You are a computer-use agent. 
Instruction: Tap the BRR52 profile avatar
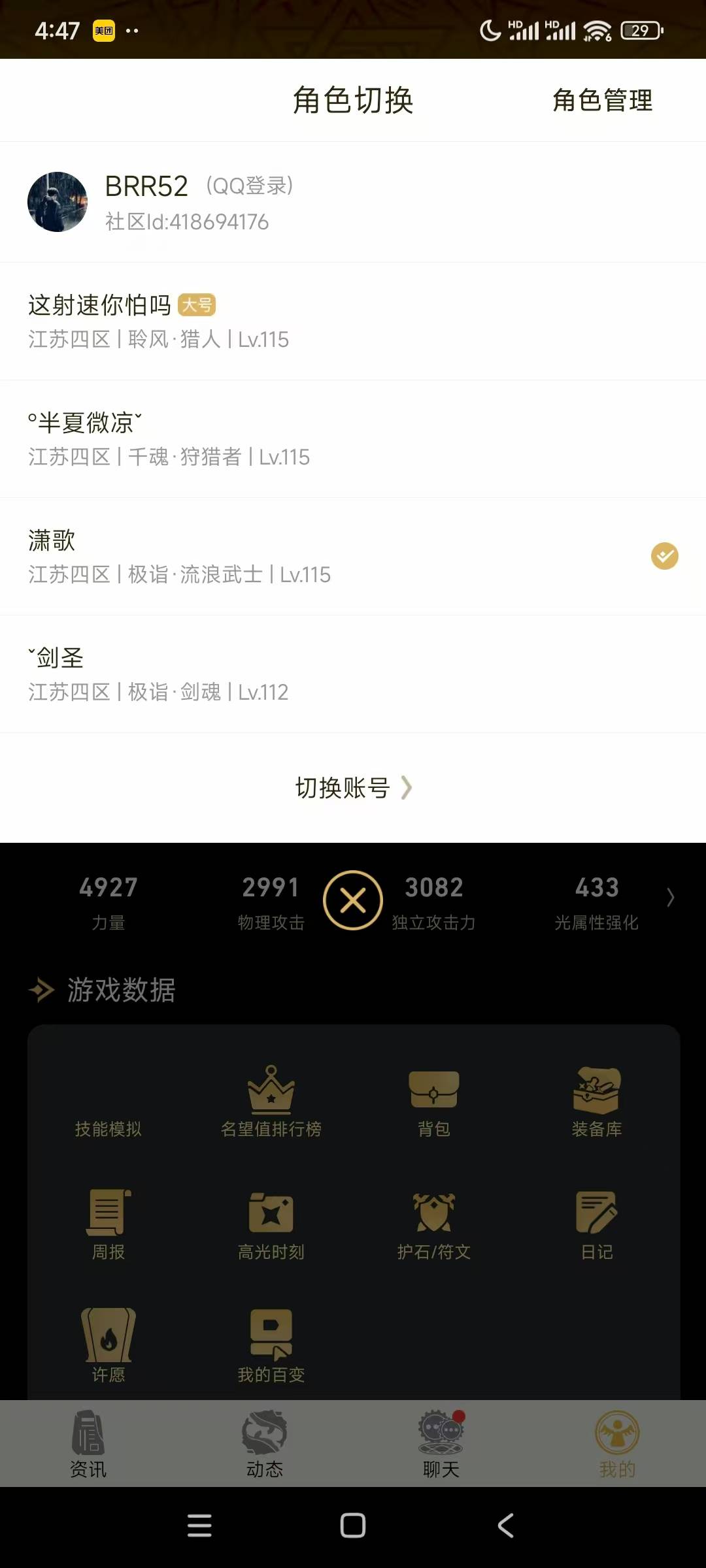tap(57, 201)
